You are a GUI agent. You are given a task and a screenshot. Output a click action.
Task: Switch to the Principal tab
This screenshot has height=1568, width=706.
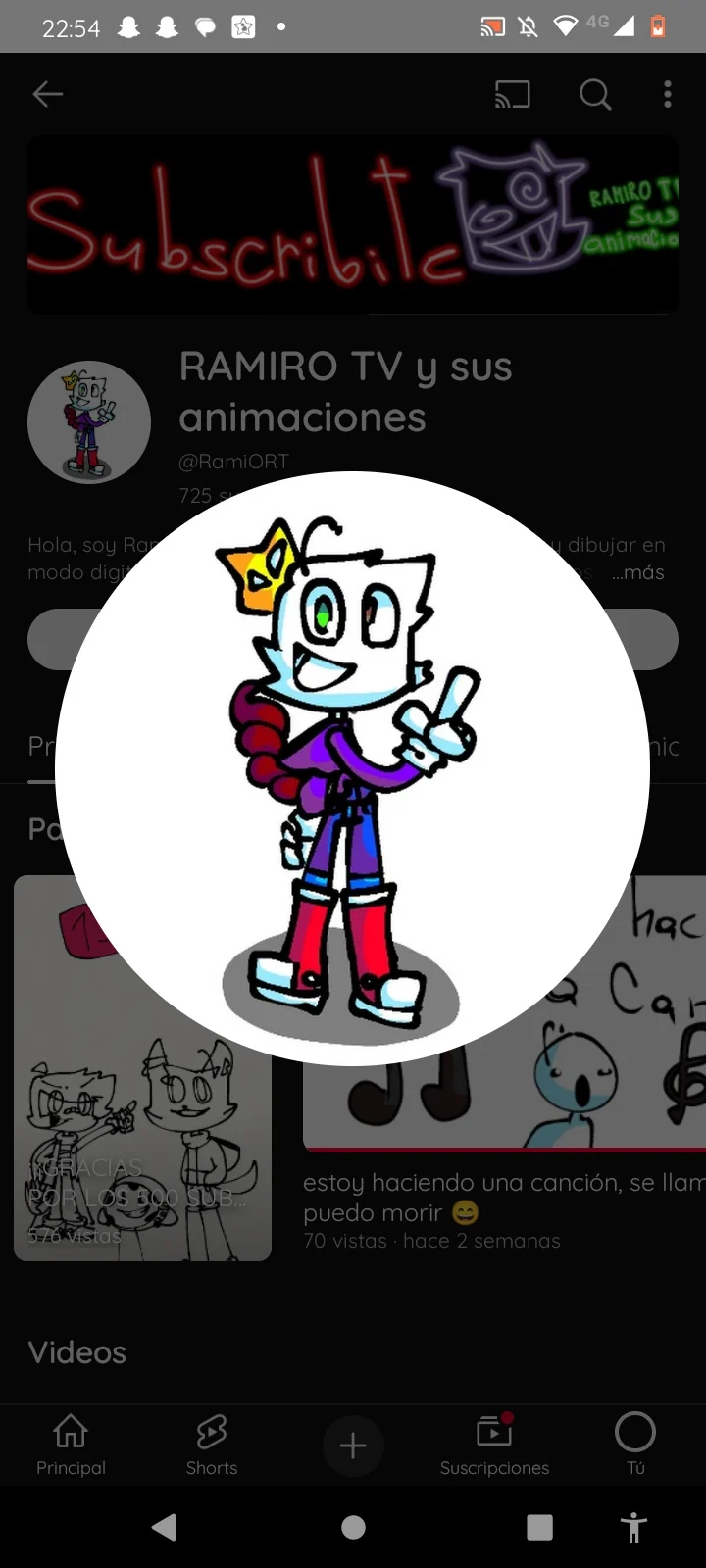(x=71, y=1445)
